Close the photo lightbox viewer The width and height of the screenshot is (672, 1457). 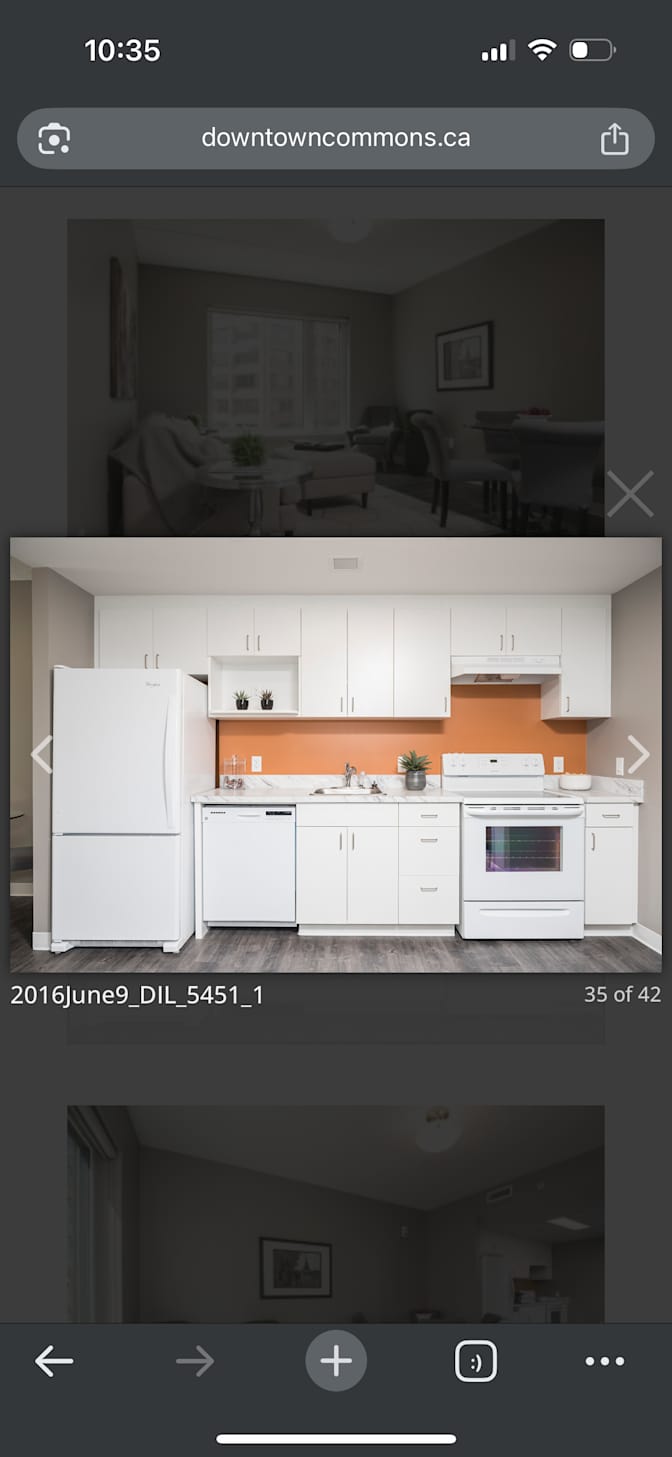[630, 493]
